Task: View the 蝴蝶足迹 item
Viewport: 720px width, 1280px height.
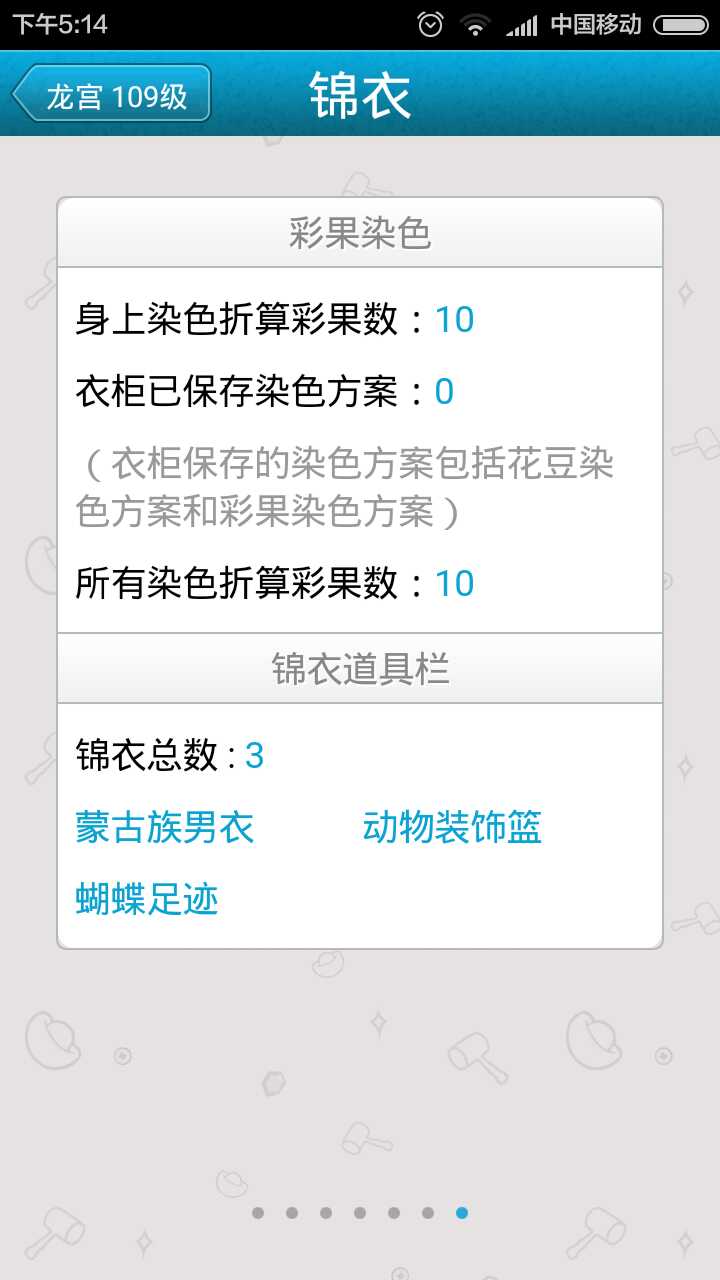Action: 147,900
